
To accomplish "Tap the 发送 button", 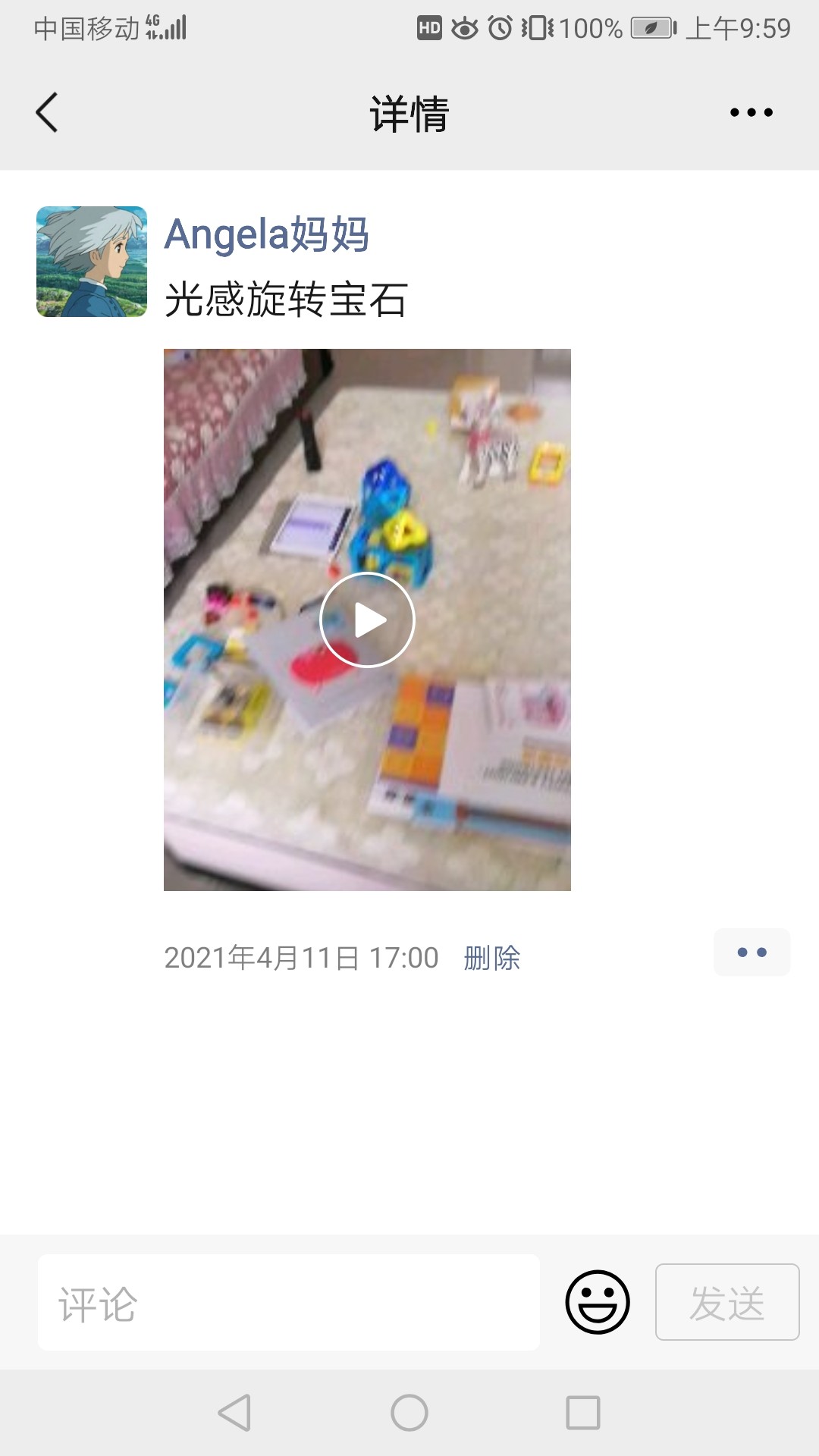I will tap(726, 1303).
